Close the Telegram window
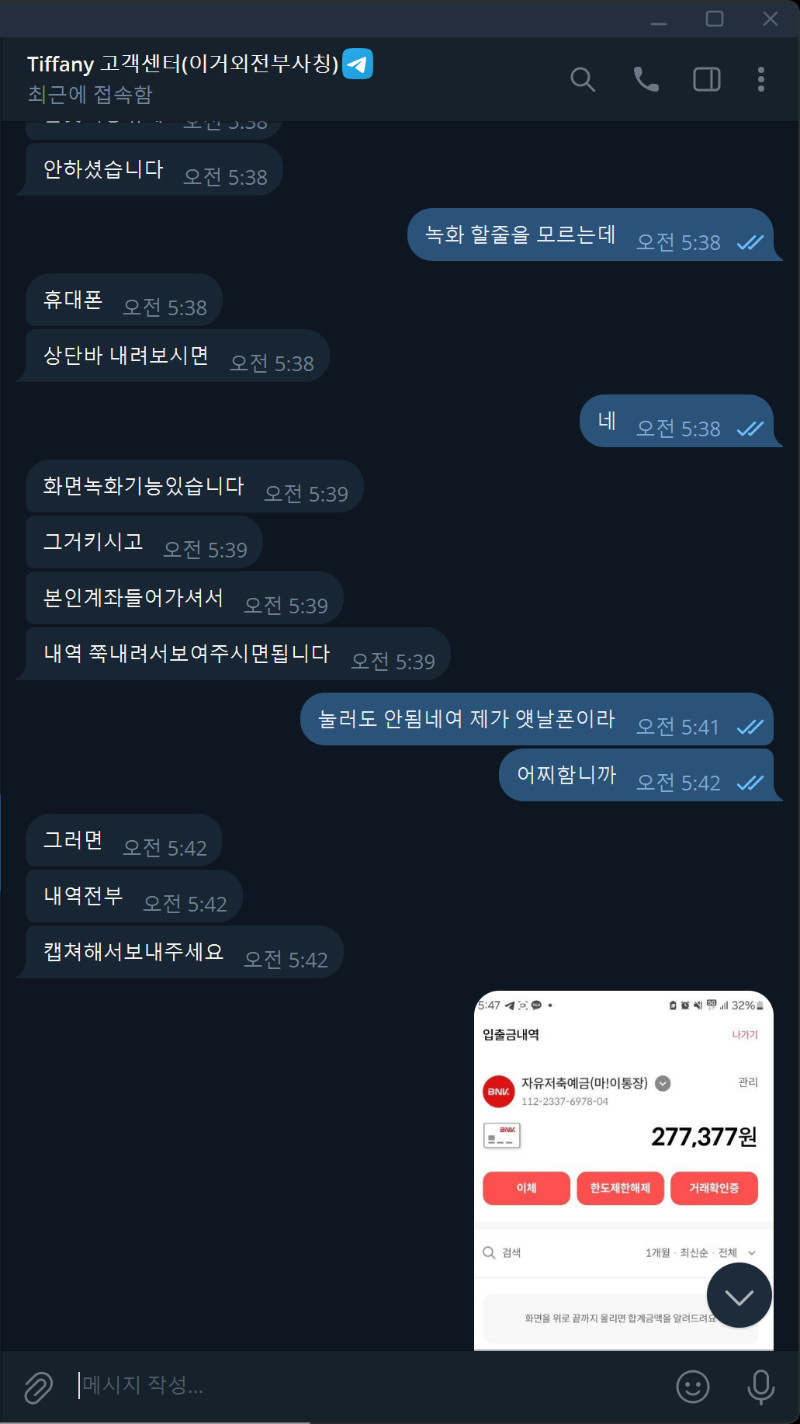Screen dimensions: 800x1424 coord(770,19)
